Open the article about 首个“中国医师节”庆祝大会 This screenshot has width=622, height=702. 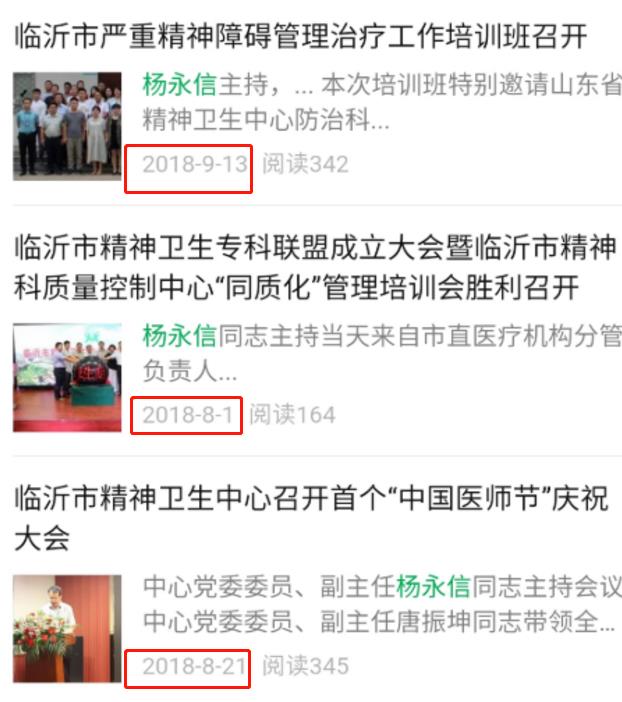click(x=310, y=498)
